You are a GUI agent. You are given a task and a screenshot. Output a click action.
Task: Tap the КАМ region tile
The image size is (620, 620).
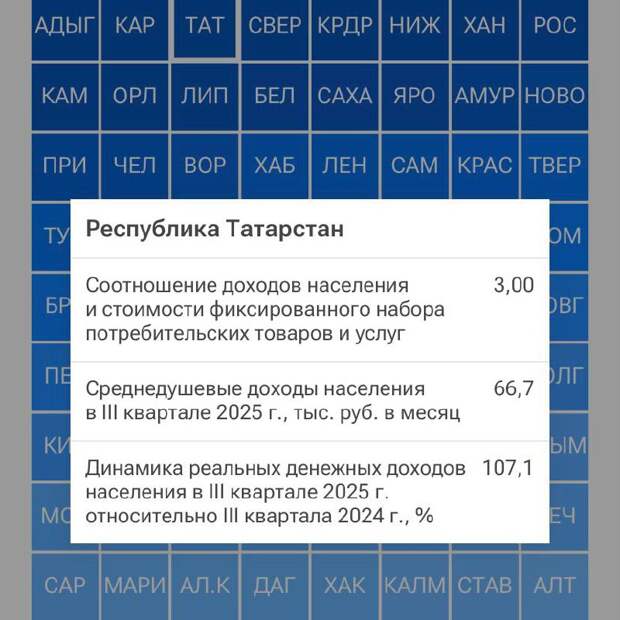pos(65,96)
